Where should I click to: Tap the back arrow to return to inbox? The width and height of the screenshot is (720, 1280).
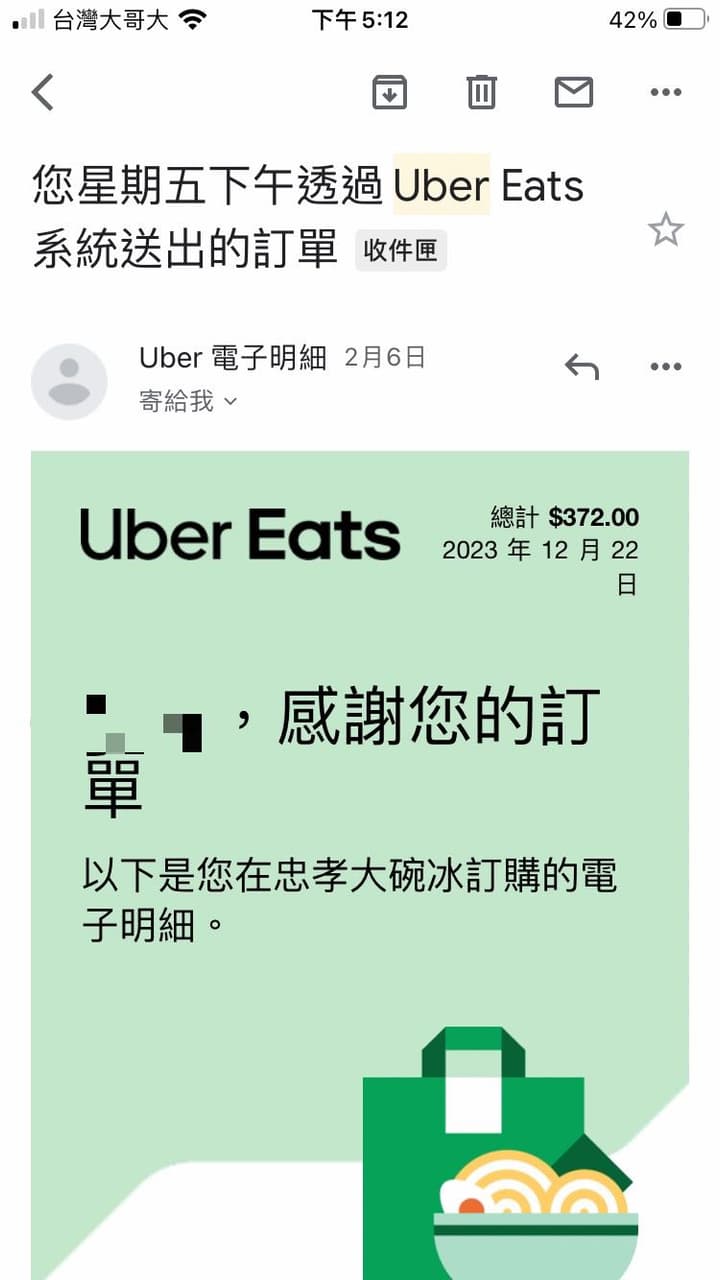pyautogui.click(x=40, y=91)
